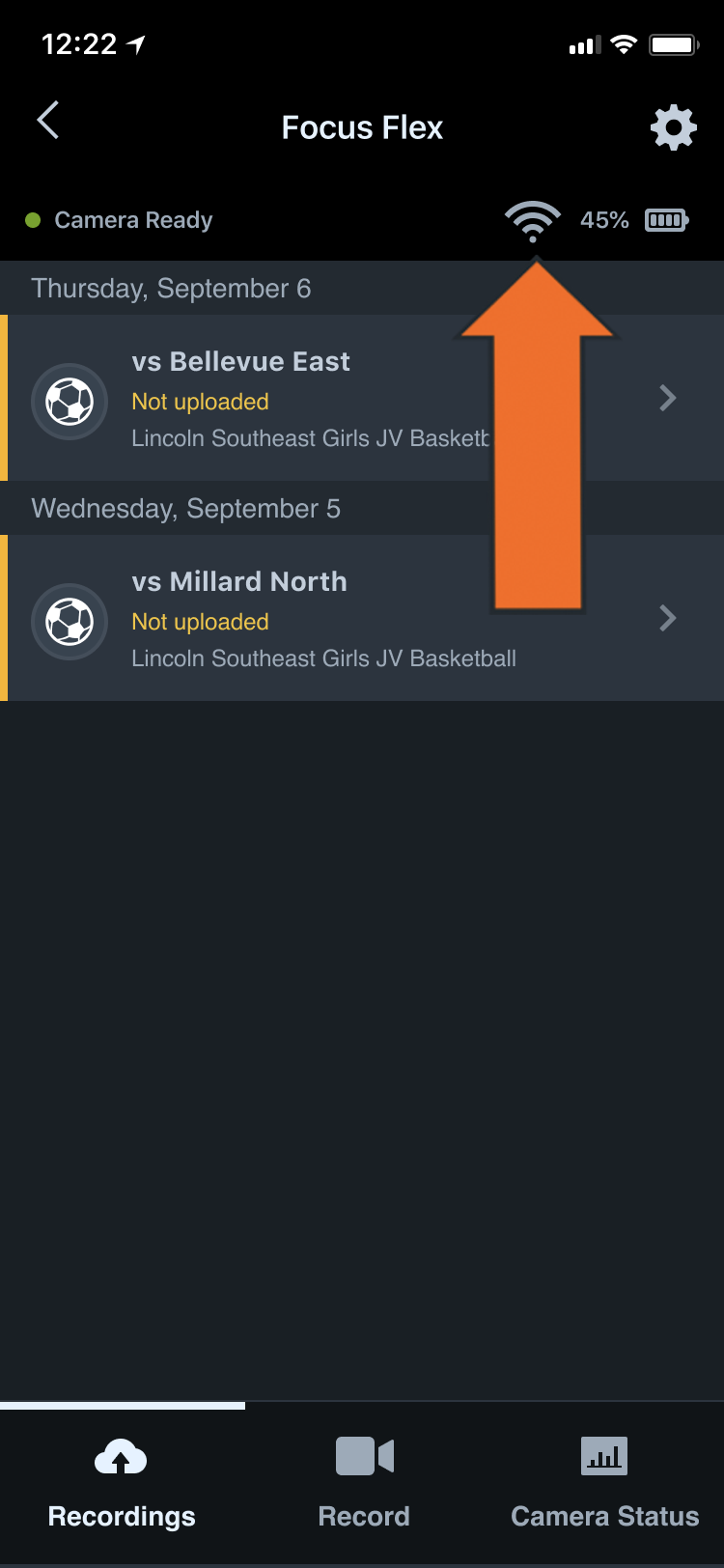Expand the vs Millard North recording
The height and width of the screenshot is (1568, 724).
pos(666,618)
